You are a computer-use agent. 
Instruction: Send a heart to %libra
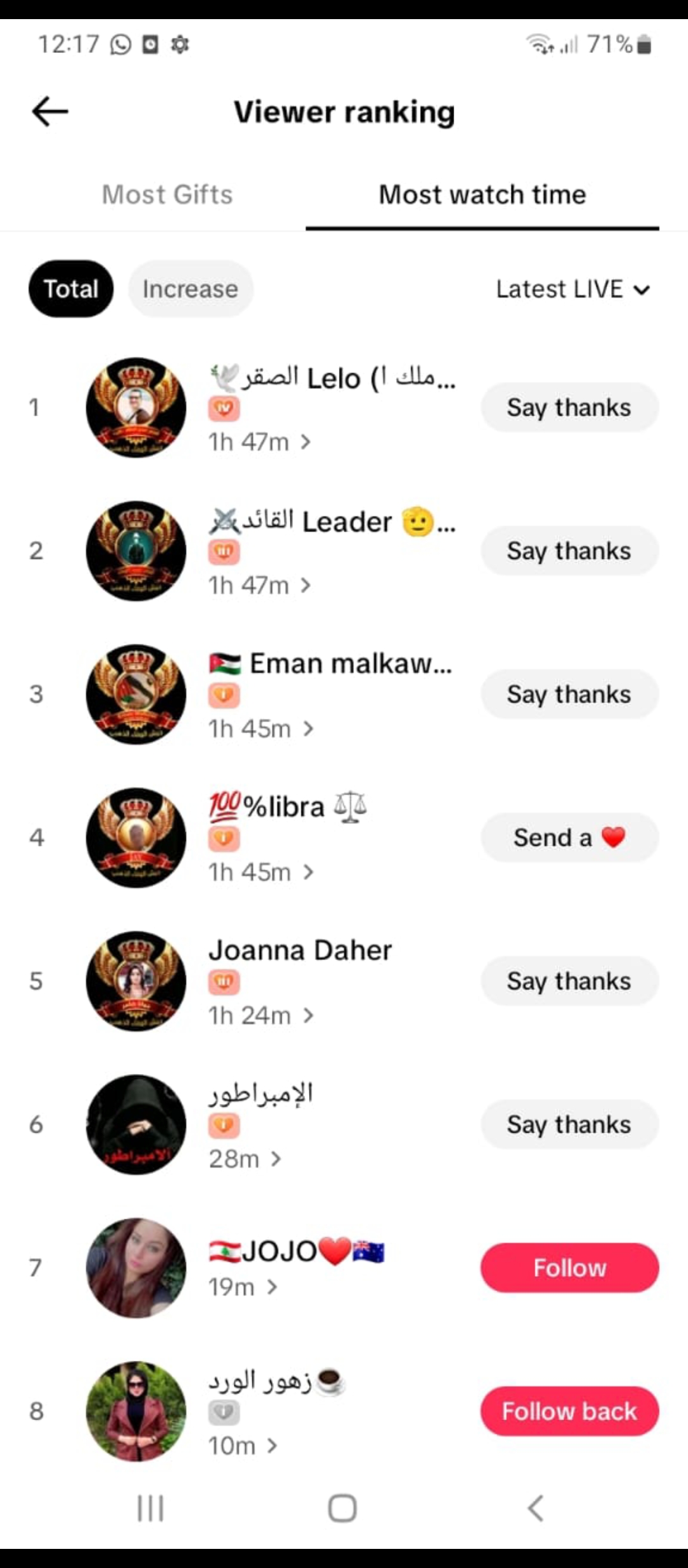tap(569, 838)
